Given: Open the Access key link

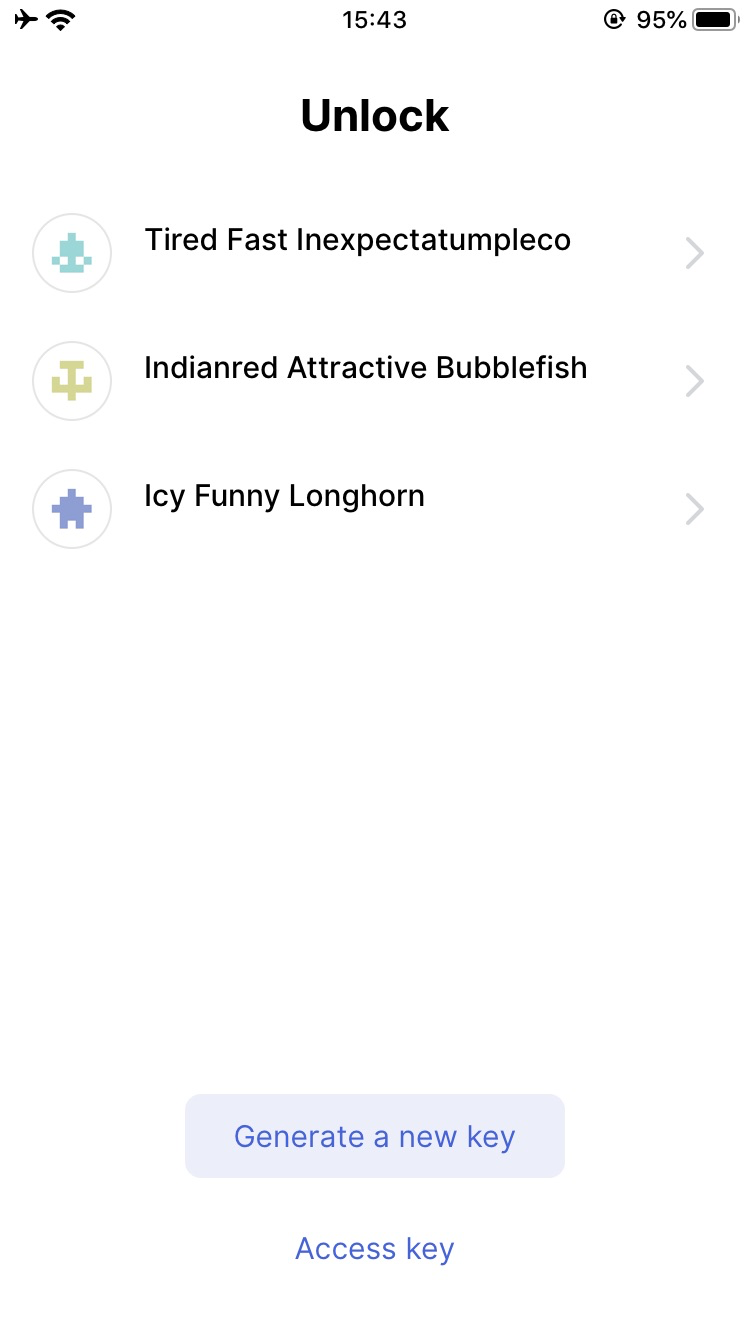Looking at the screenshot, I should pyautogui.click(x=374, y=1248).
